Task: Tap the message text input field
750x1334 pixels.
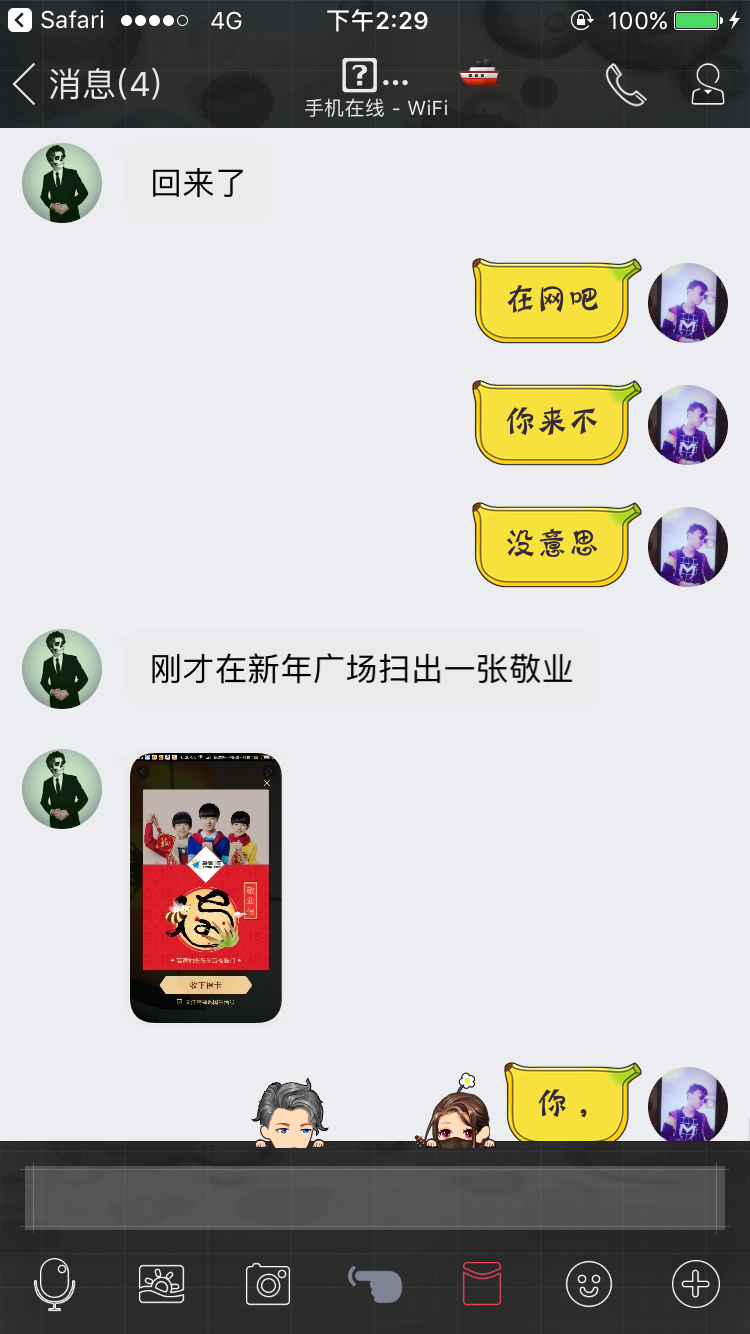Action: point(375,1197)
